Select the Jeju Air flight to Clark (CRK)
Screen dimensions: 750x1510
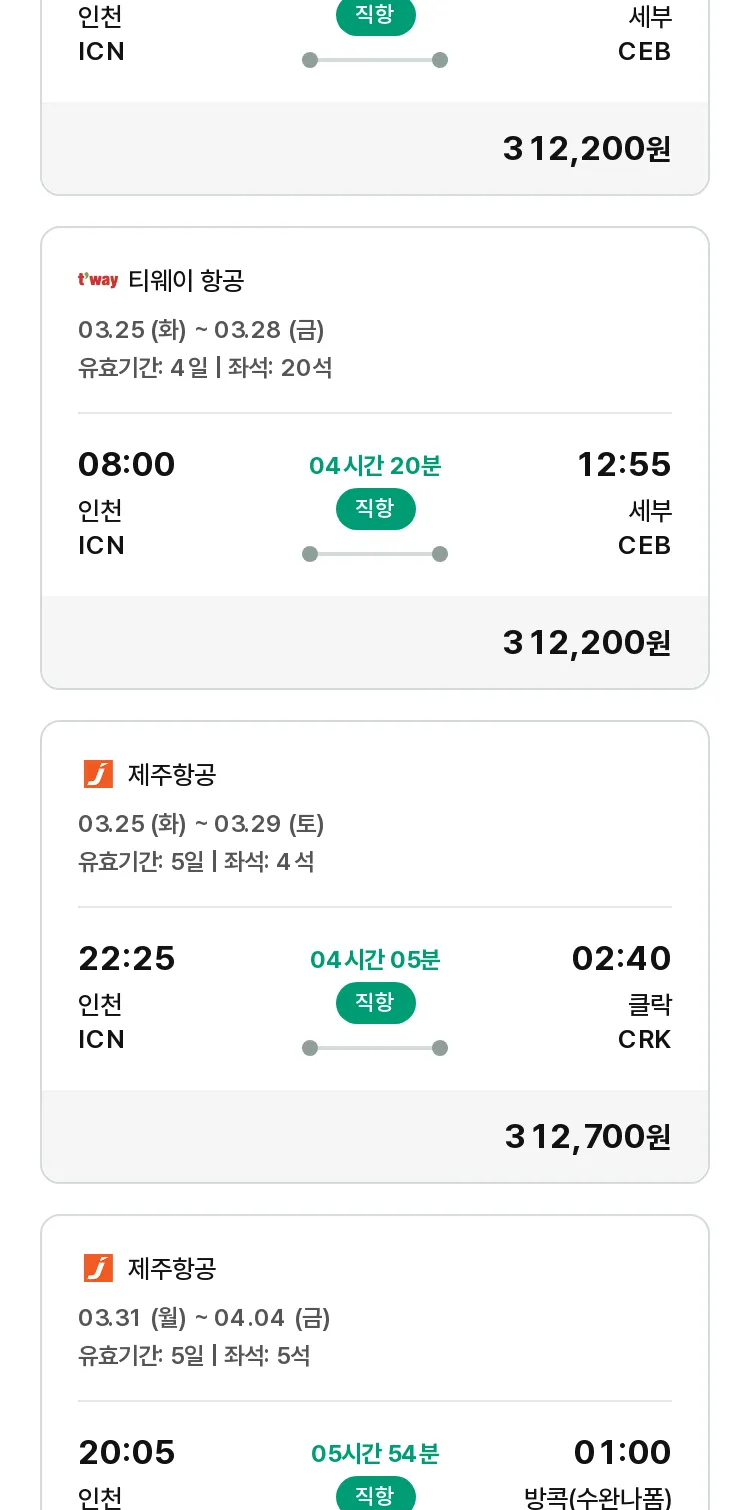coord(375,952)
